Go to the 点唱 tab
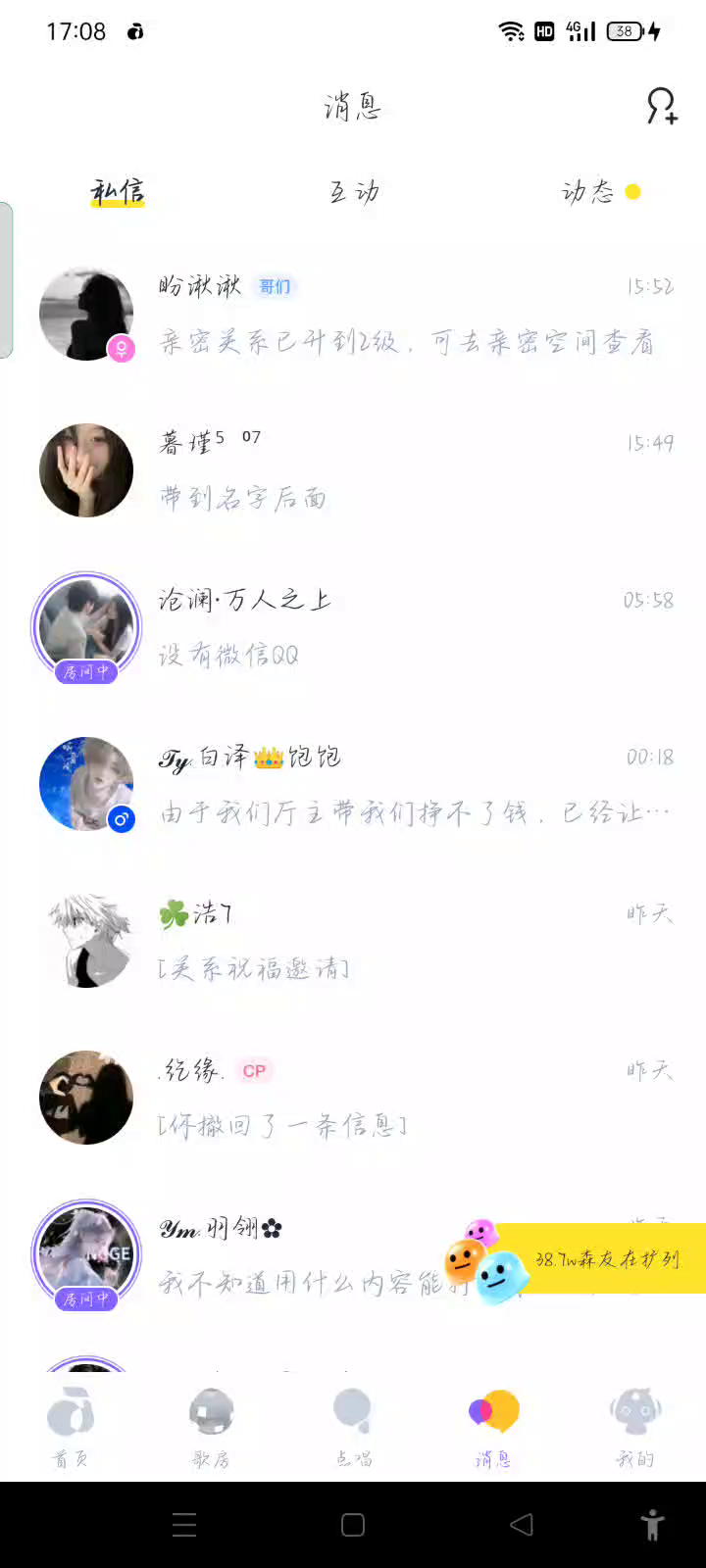Screen dimensions: 706x1568 click(x=353, y=1427)
